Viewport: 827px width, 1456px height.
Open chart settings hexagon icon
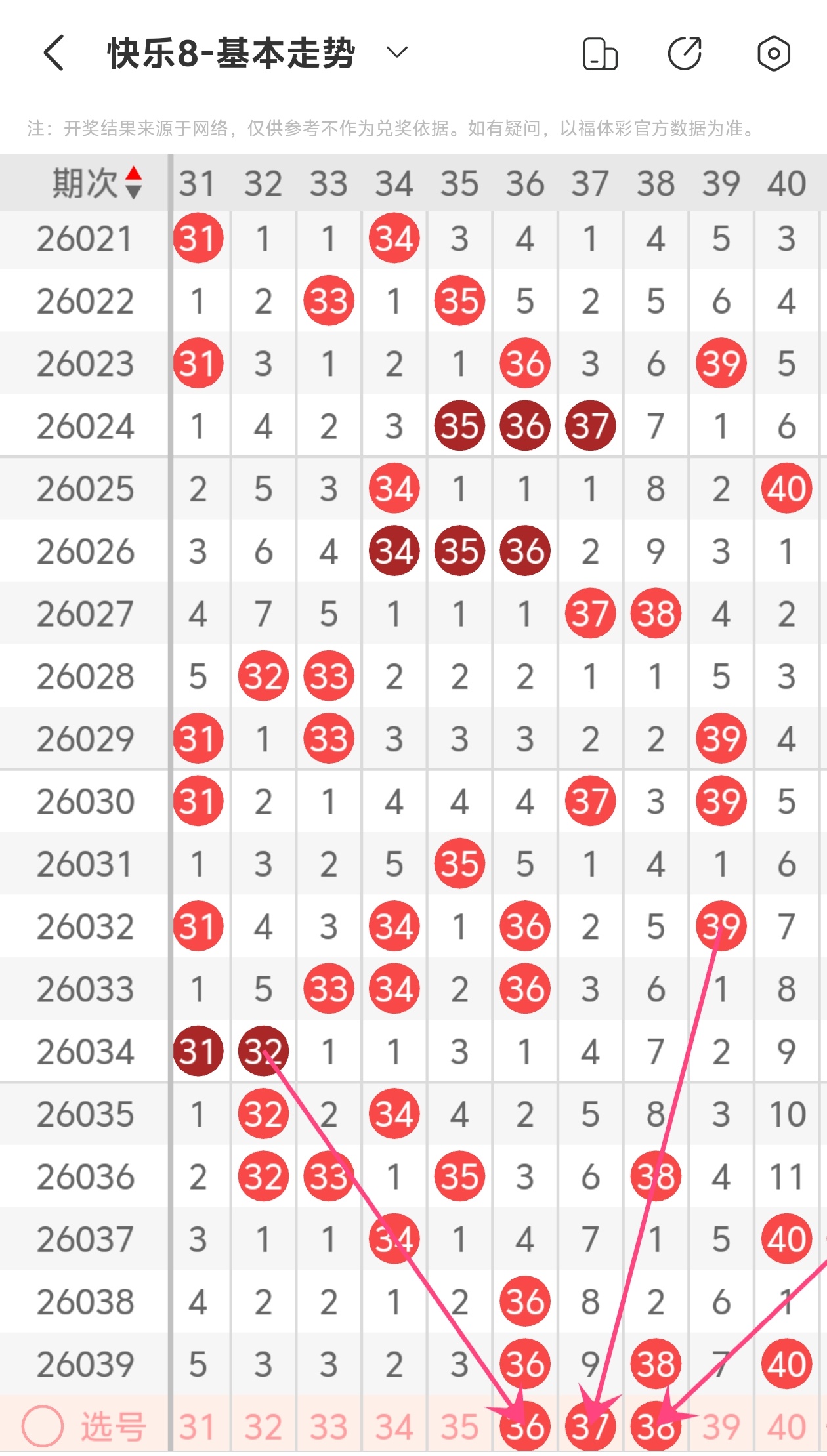pos(773,54)
